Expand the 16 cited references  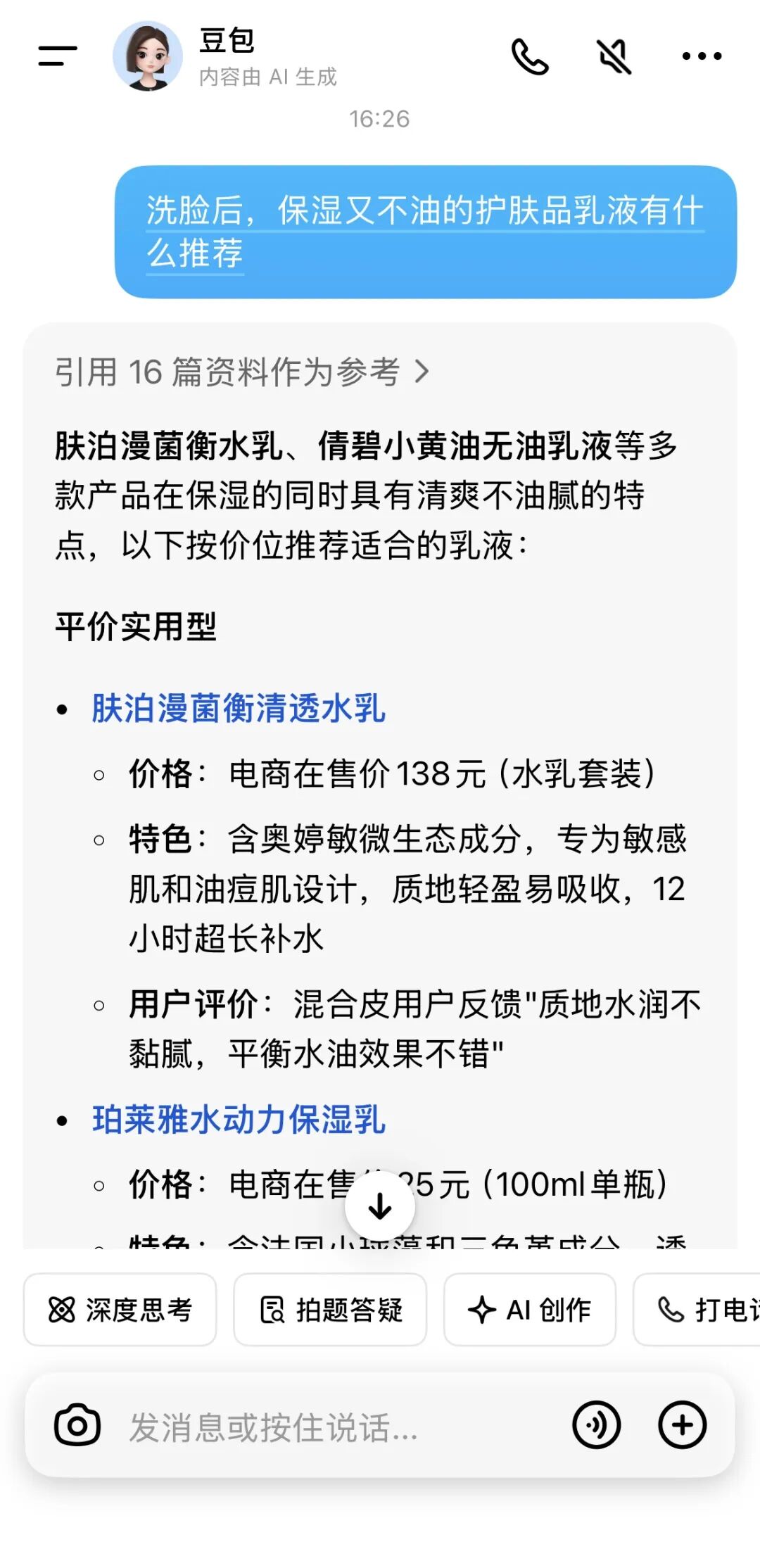(x=241, y=372)
